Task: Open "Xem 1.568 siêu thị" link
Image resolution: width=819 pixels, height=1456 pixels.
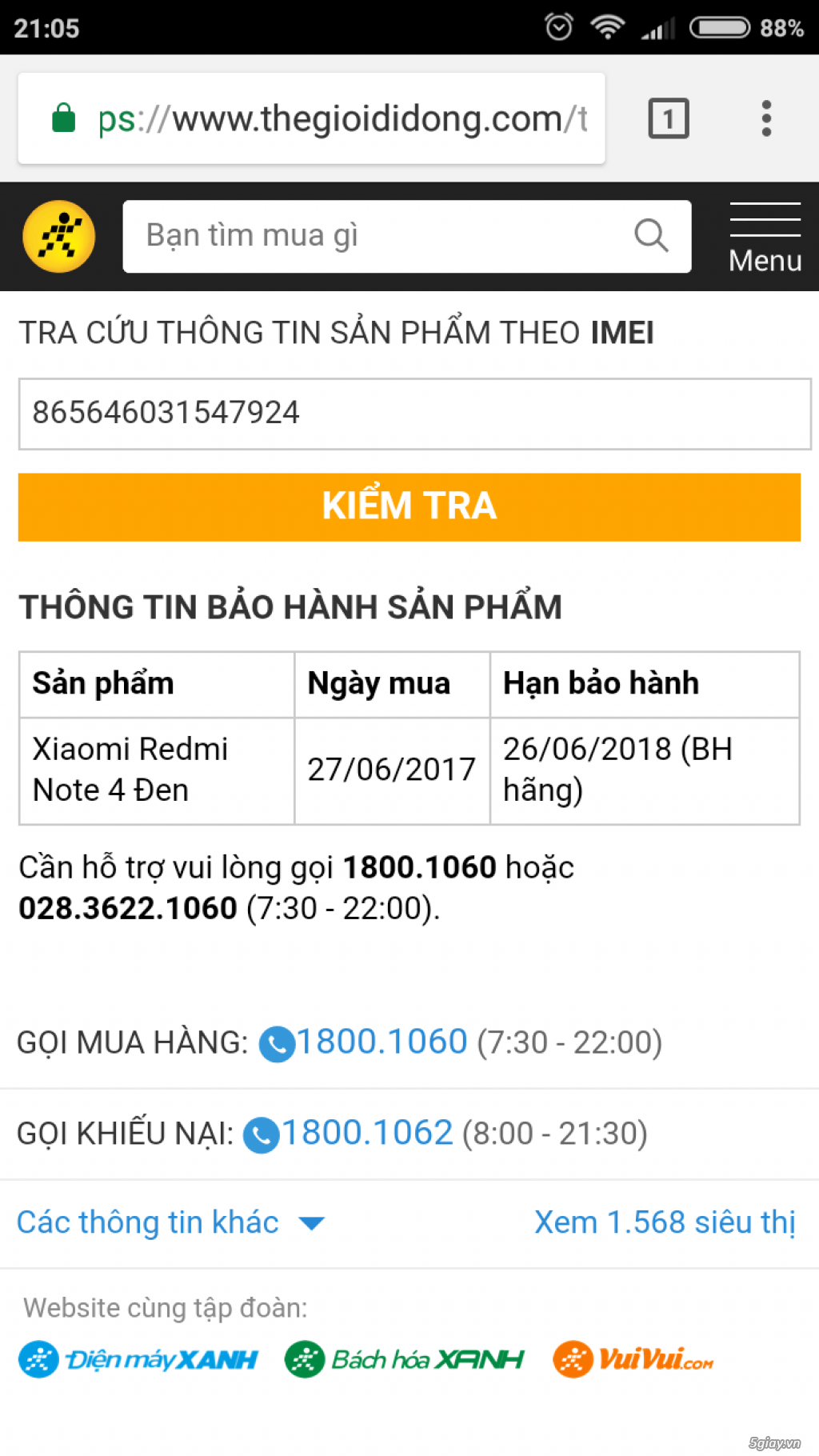Action: [x=665, y=1222]
